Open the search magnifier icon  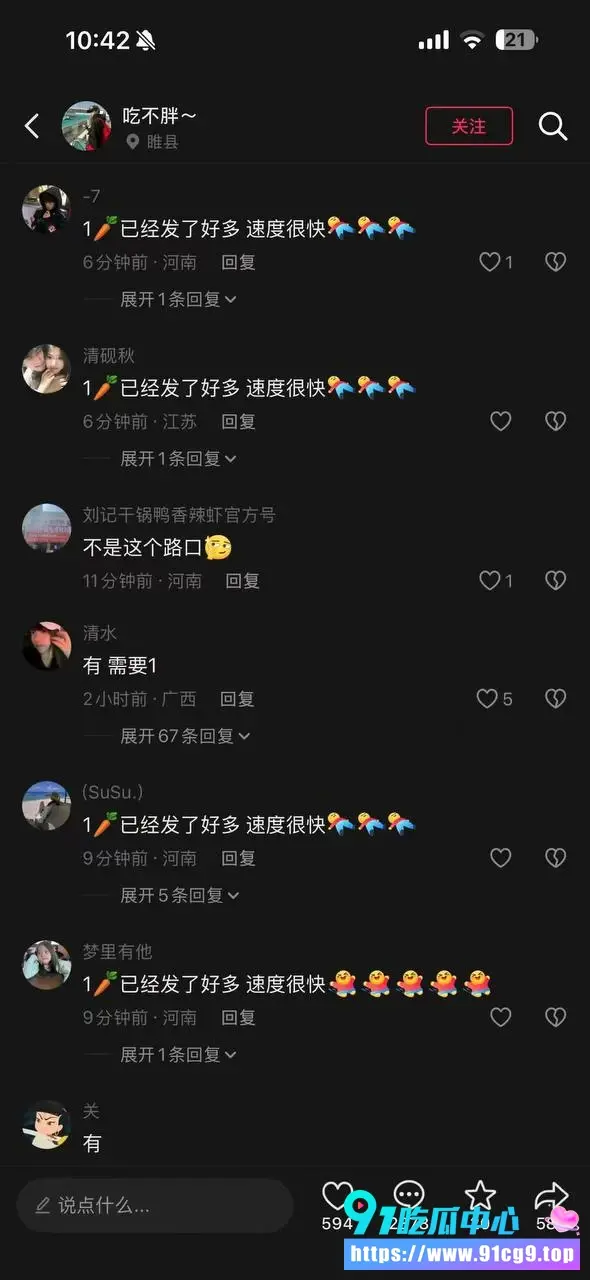click(553, 126)
